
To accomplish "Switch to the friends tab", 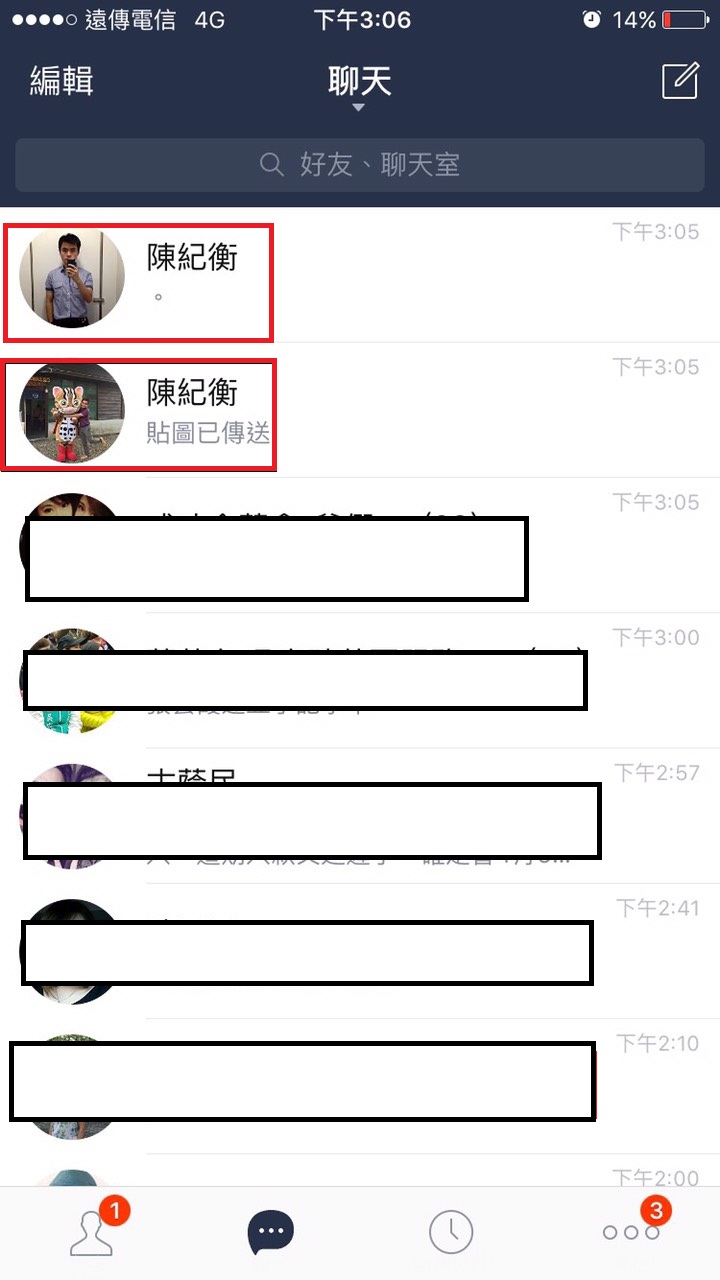I will [x=92, y=1233].
